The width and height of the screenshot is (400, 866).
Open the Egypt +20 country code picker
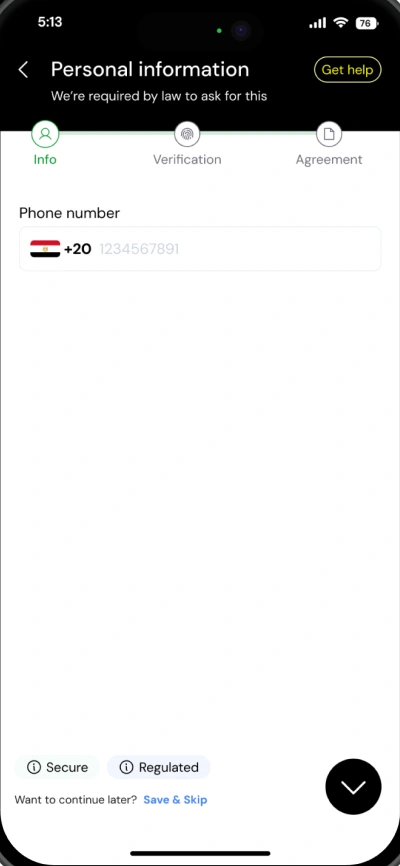click(x=61, y=249)
